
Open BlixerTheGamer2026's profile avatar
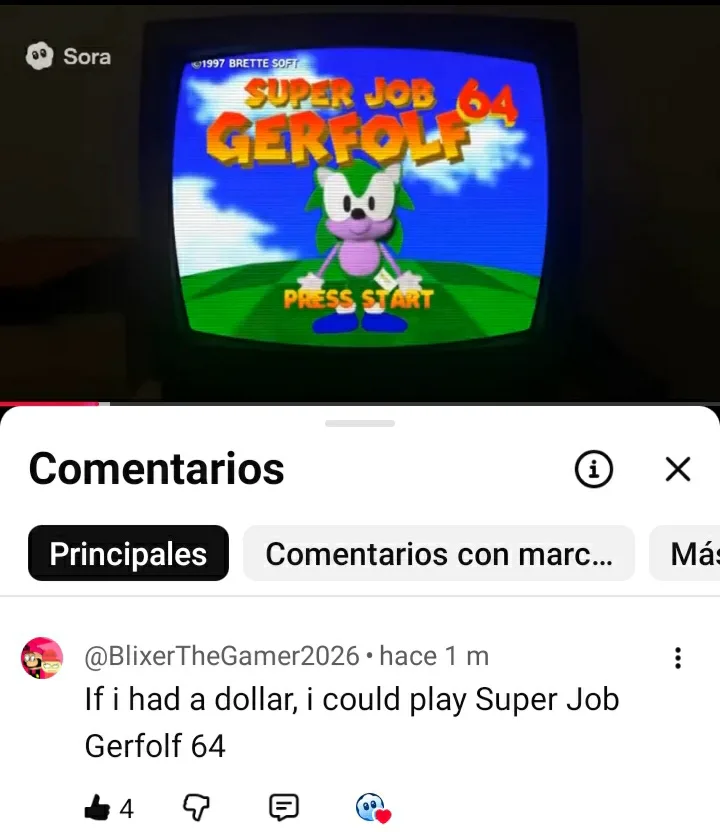[x=42, y=658]
